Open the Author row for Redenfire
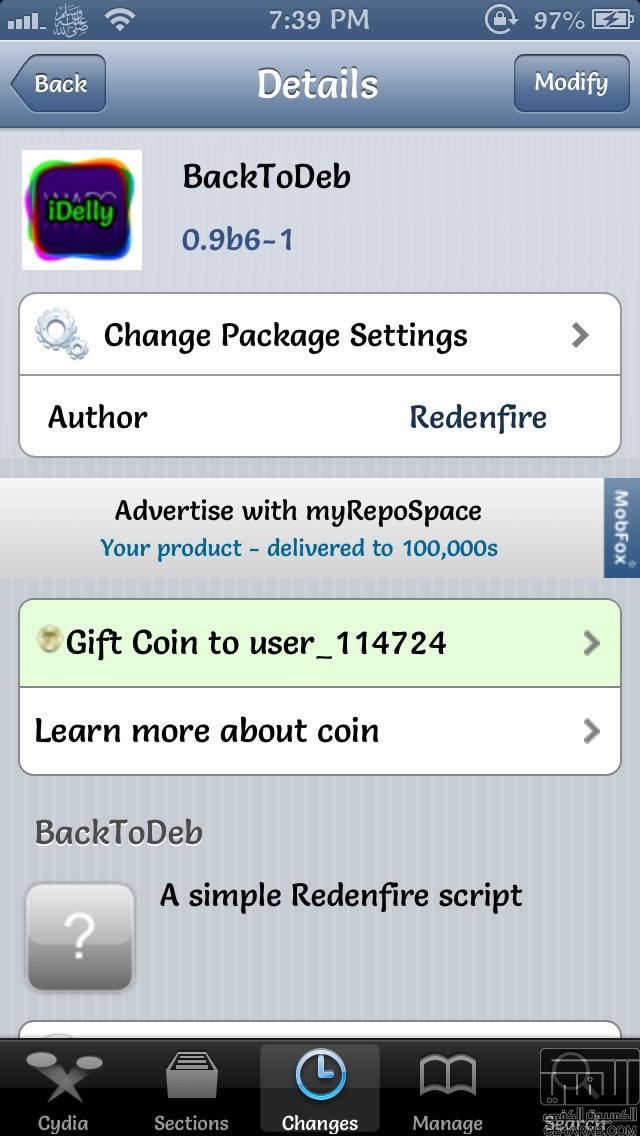The width and height of the screenshot is (640, 1136). [320, 417]
